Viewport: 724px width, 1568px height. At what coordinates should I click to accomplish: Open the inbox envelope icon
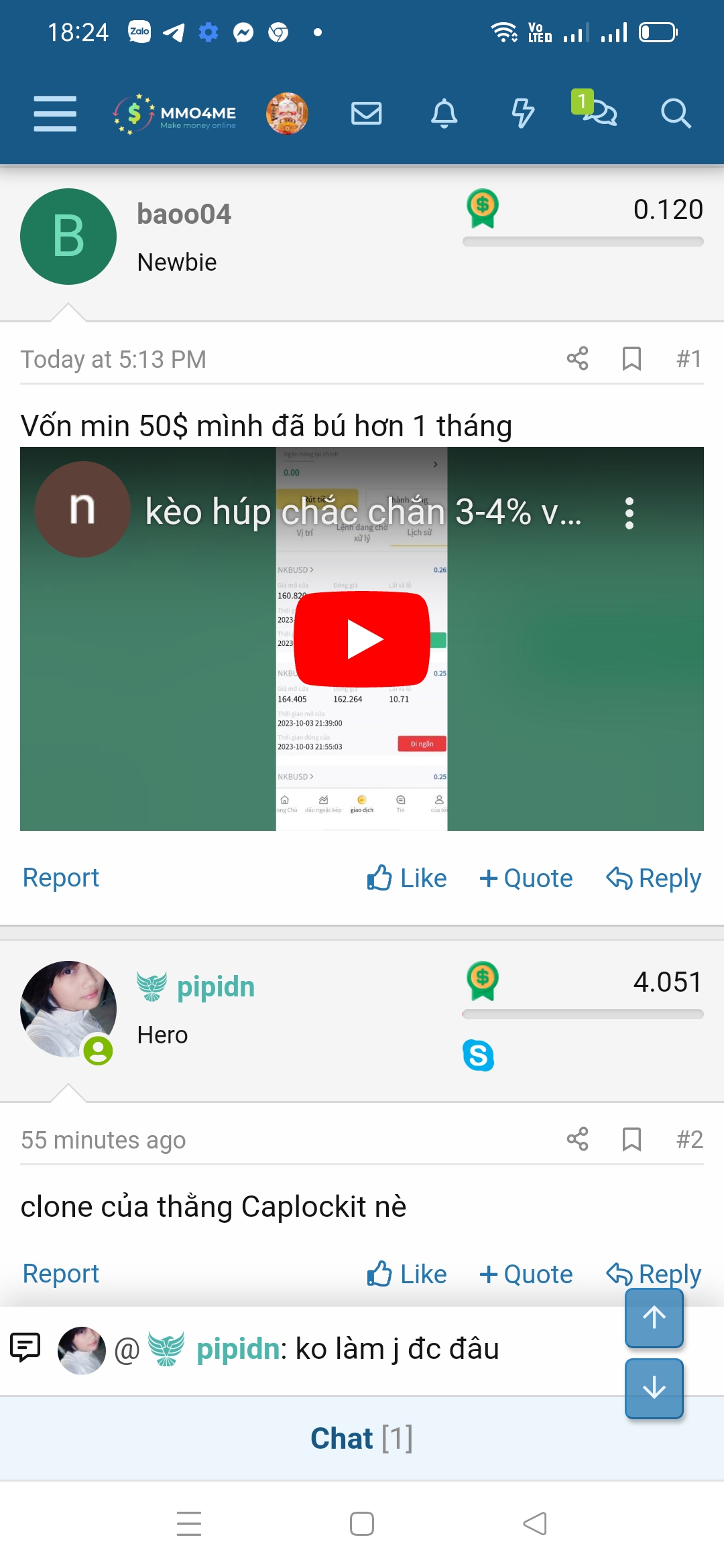(x=366, y=113)
